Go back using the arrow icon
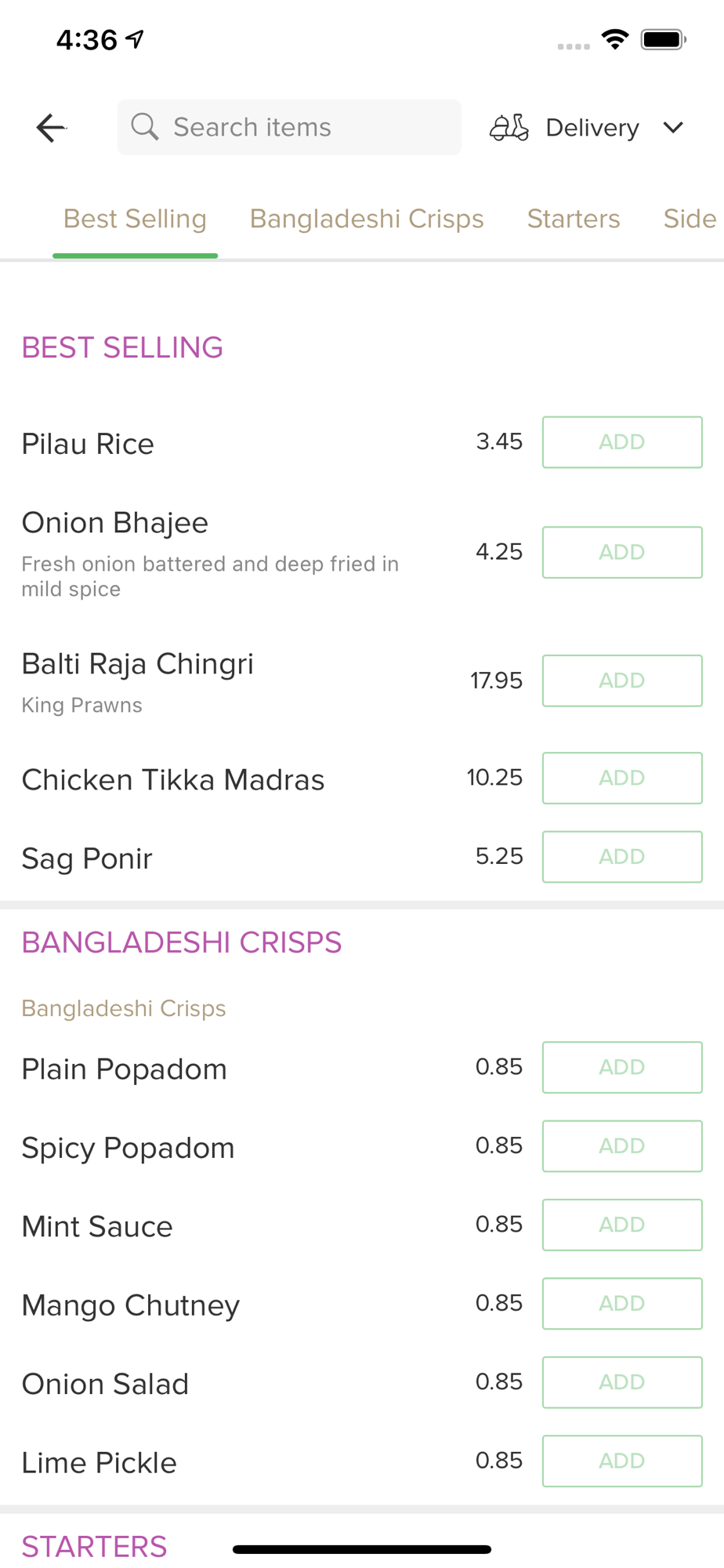724x1568 pixels. click(52, 127)
